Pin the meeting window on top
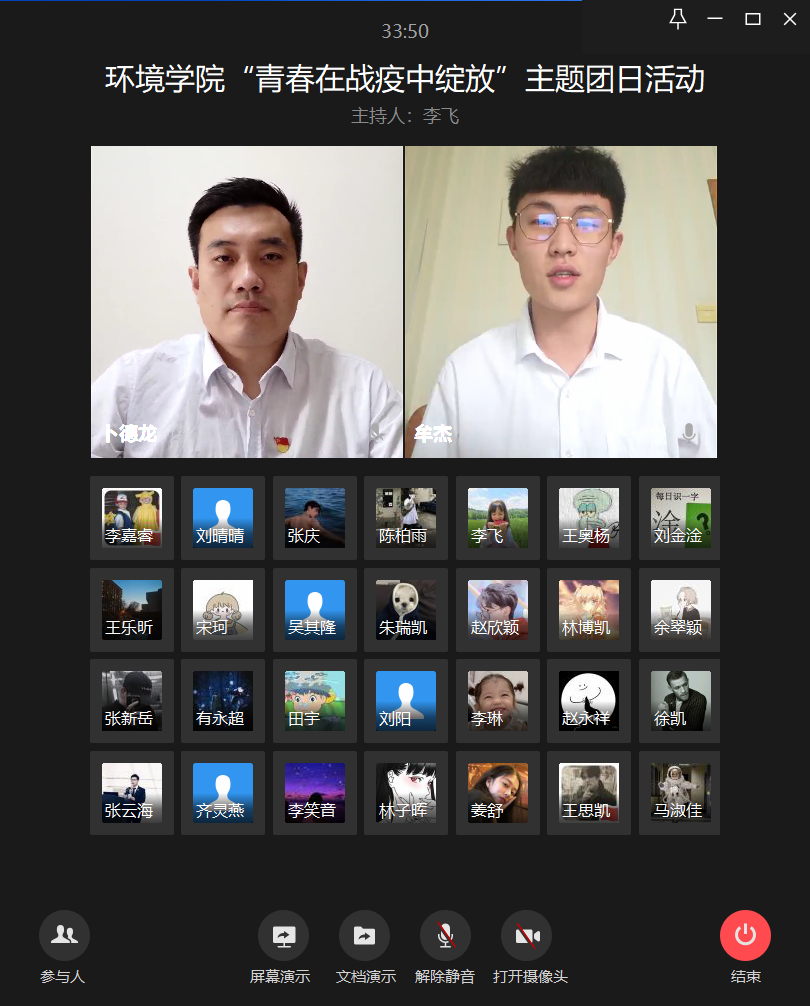Image resolution: width=810 pixels, height=1006 pixels. [x=678, y=18]
